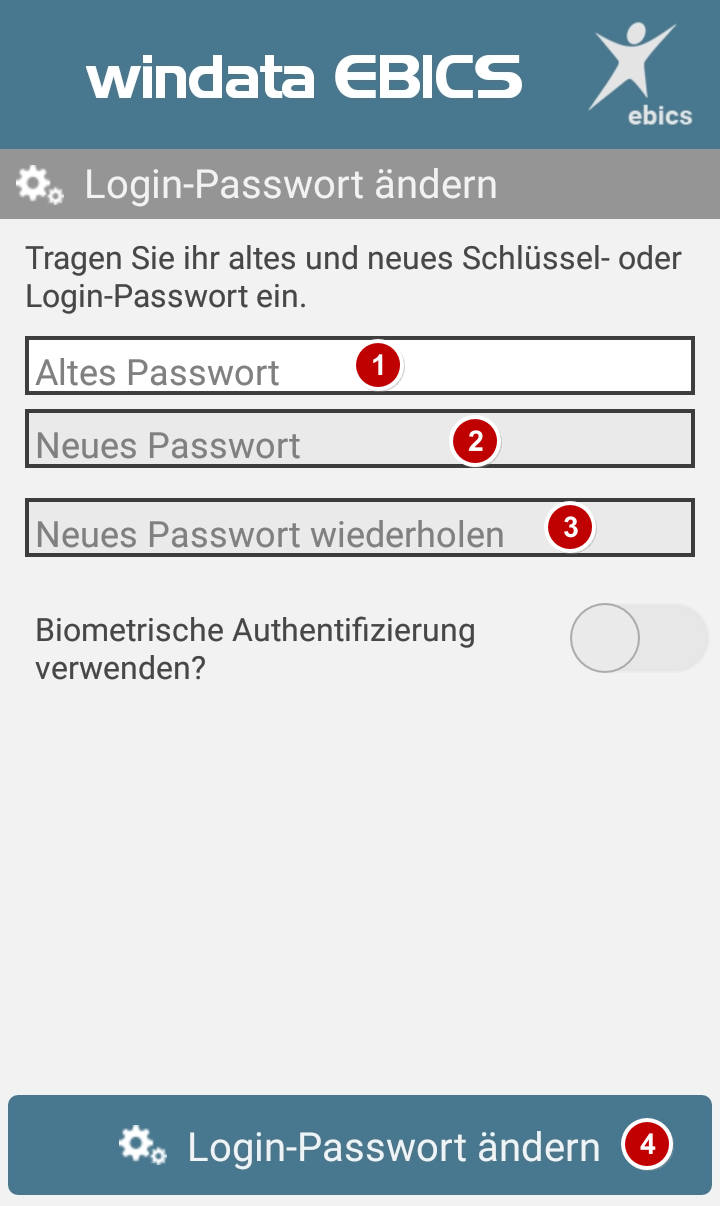The height and width of the screenshot is (1206, 720).
Task: Focus the Altes Passwort field
Action: (360, 366)
